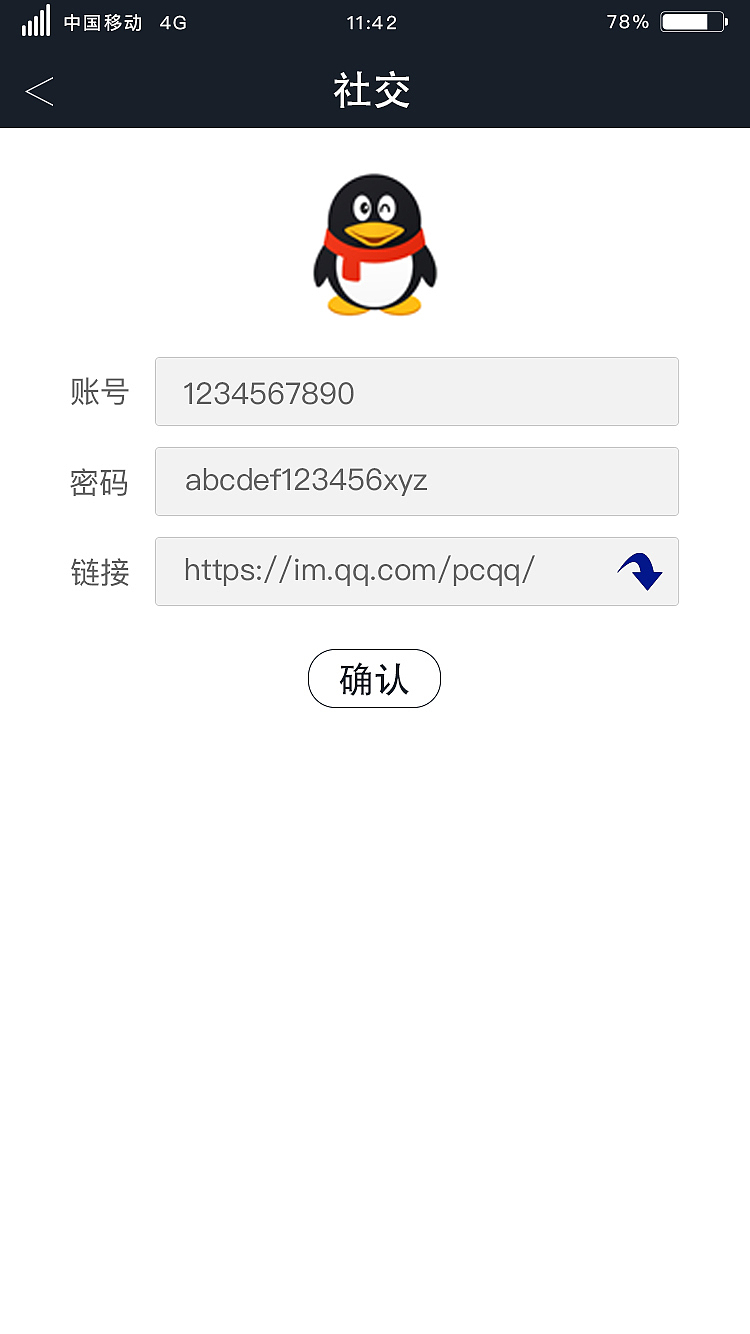
Task: Open the link https://im.qq.com/pcqq/
Action: pyautogui.click(x=360, y=571)
